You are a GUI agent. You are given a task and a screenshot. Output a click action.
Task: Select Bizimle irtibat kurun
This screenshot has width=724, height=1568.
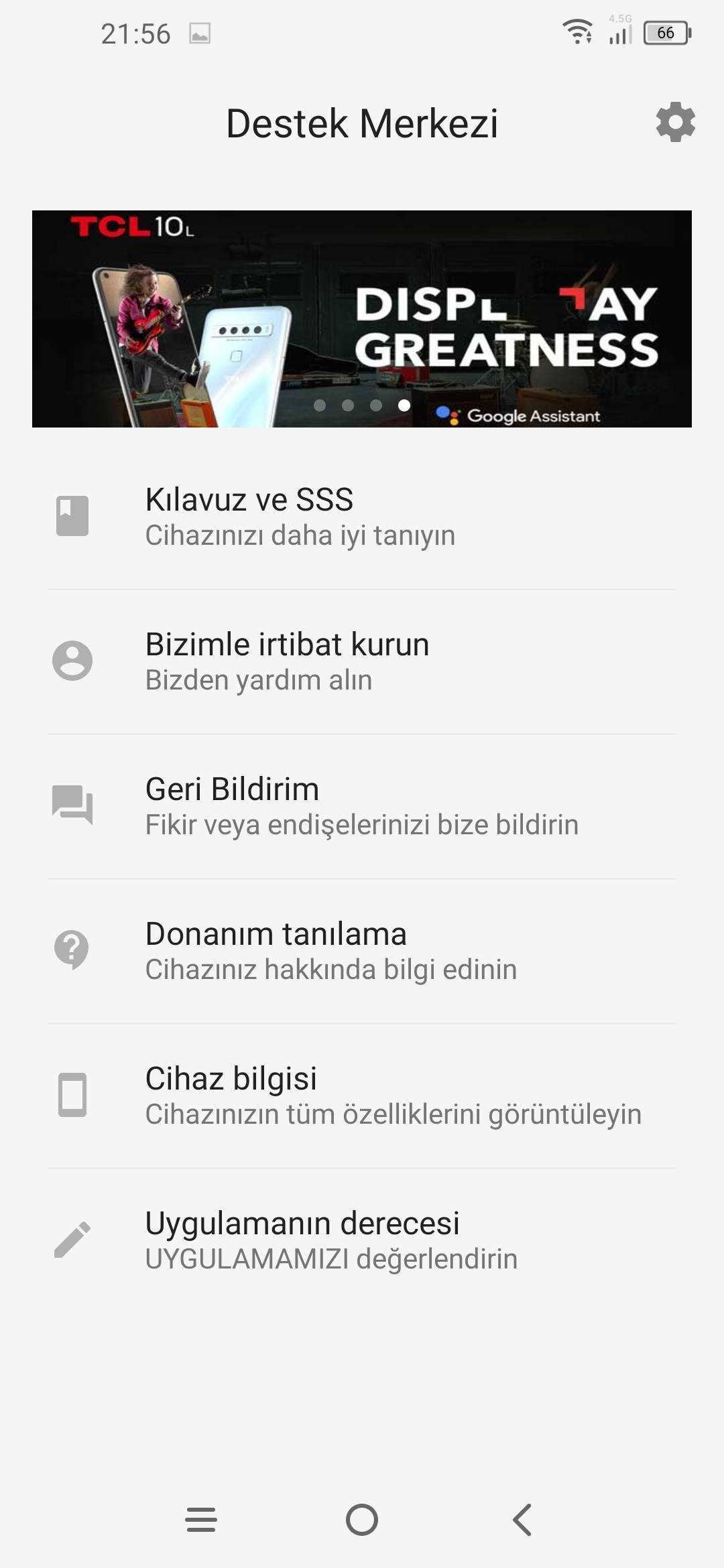(362, 661)
